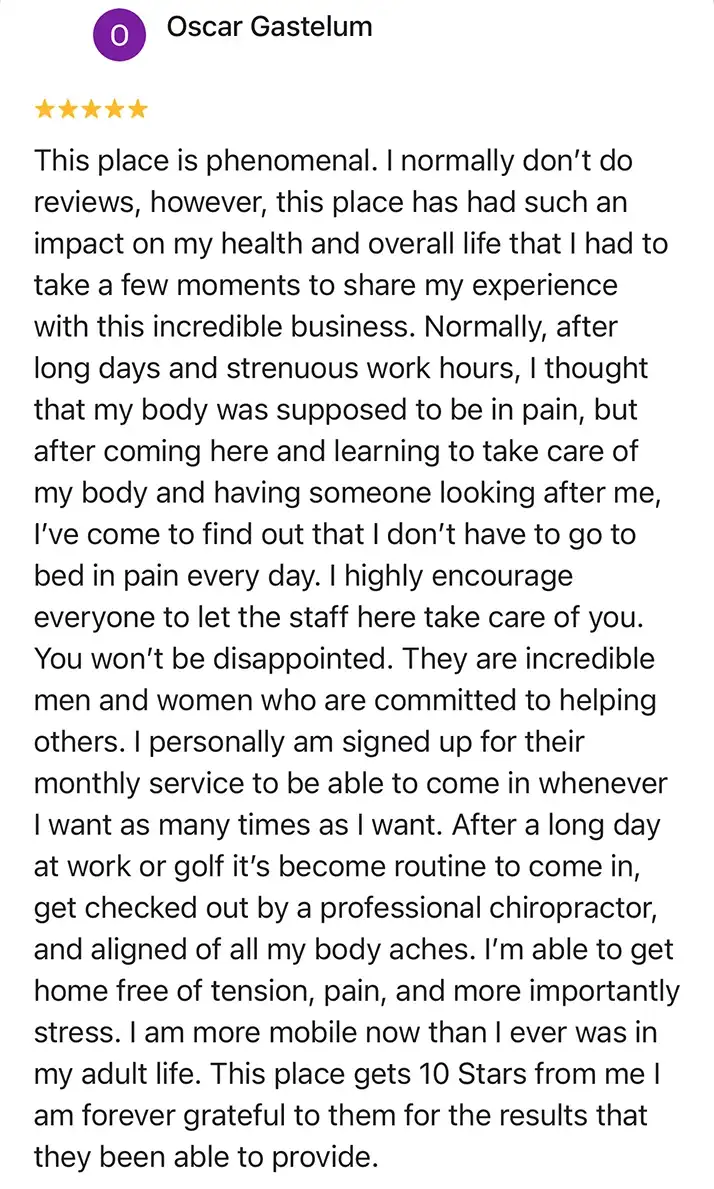
Task: Open Oscar Gastelum's reviewer profile
Action: 269,27
